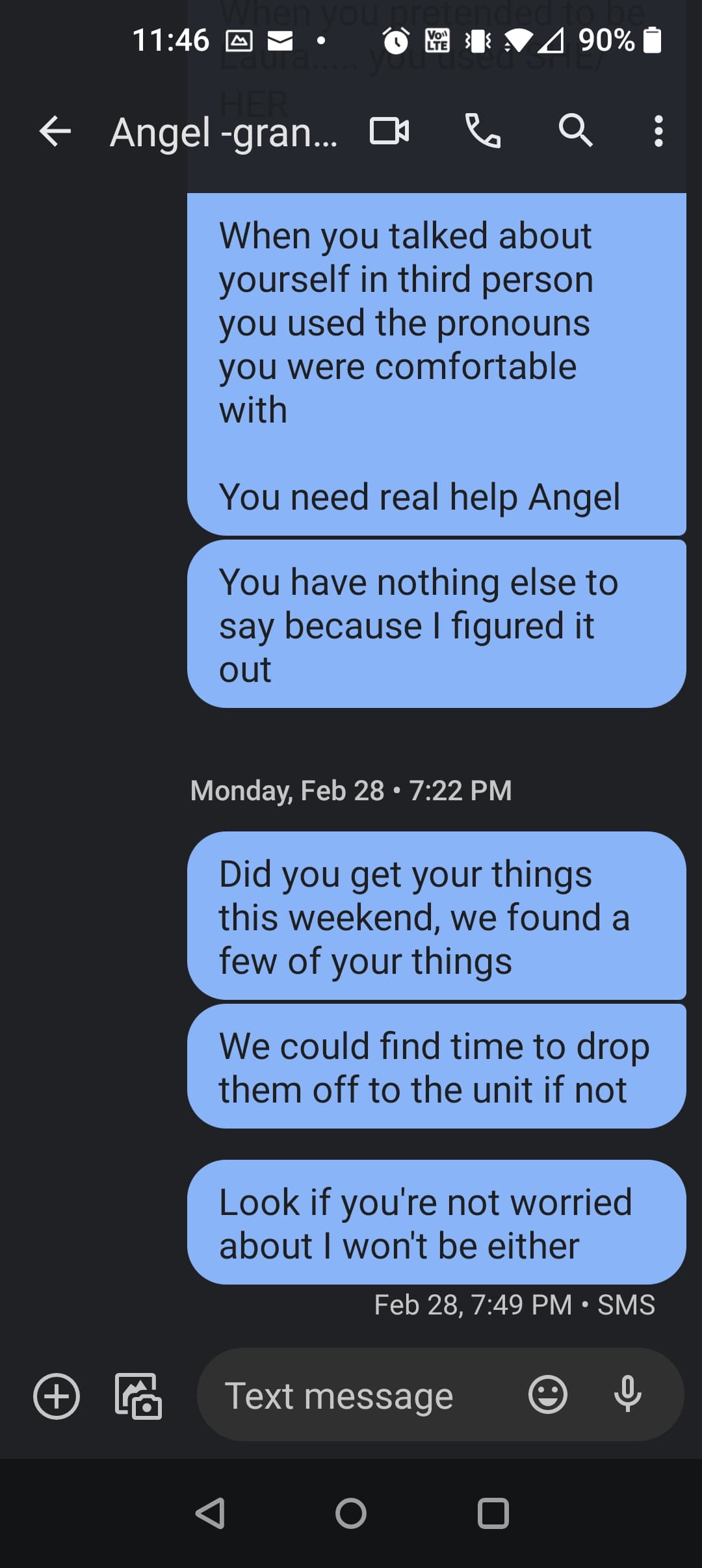The height and width of the screenshot is (1568, 702).
Task: Tap the system home button
Action: click(x=351, y=1513)
